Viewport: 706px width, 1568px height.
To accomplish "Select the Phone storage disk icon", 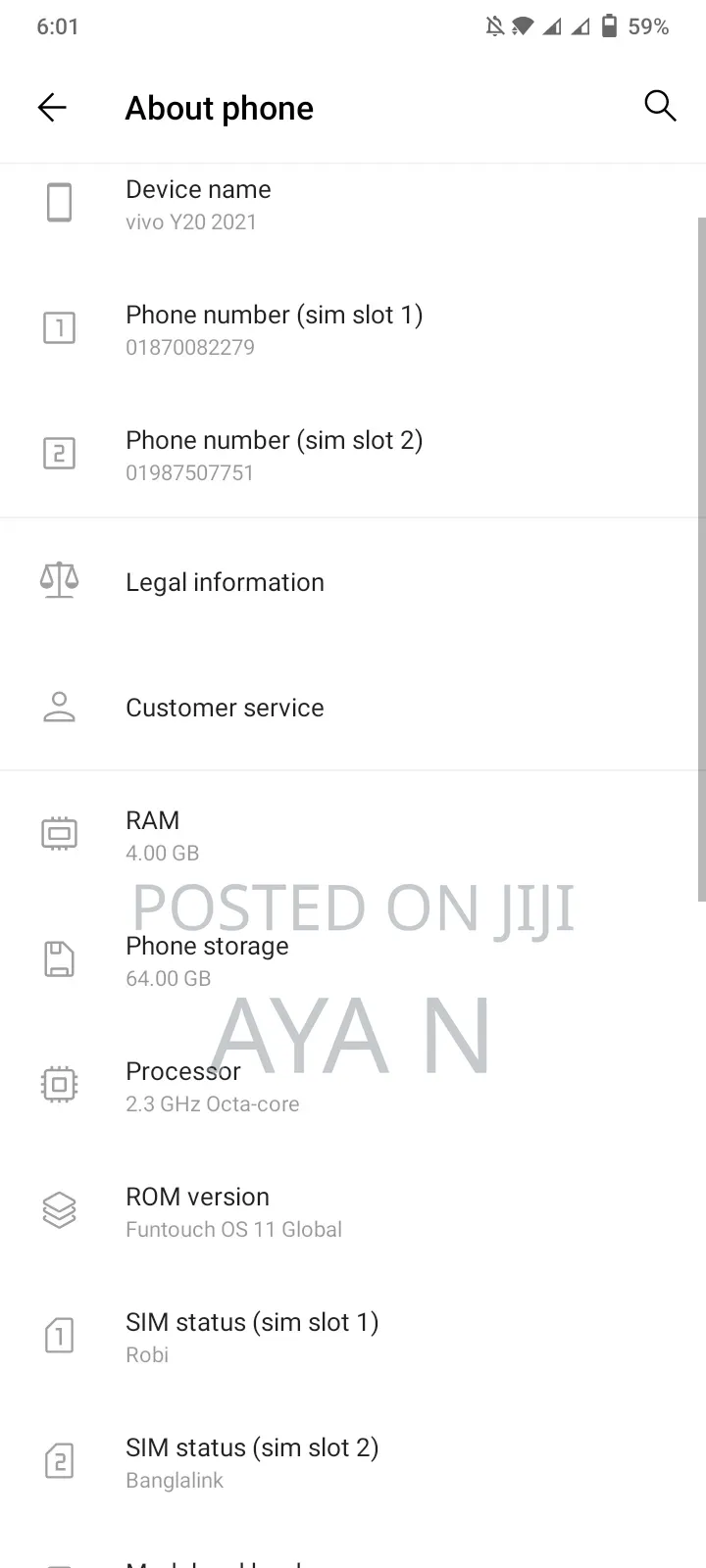I will pos(59,958).
